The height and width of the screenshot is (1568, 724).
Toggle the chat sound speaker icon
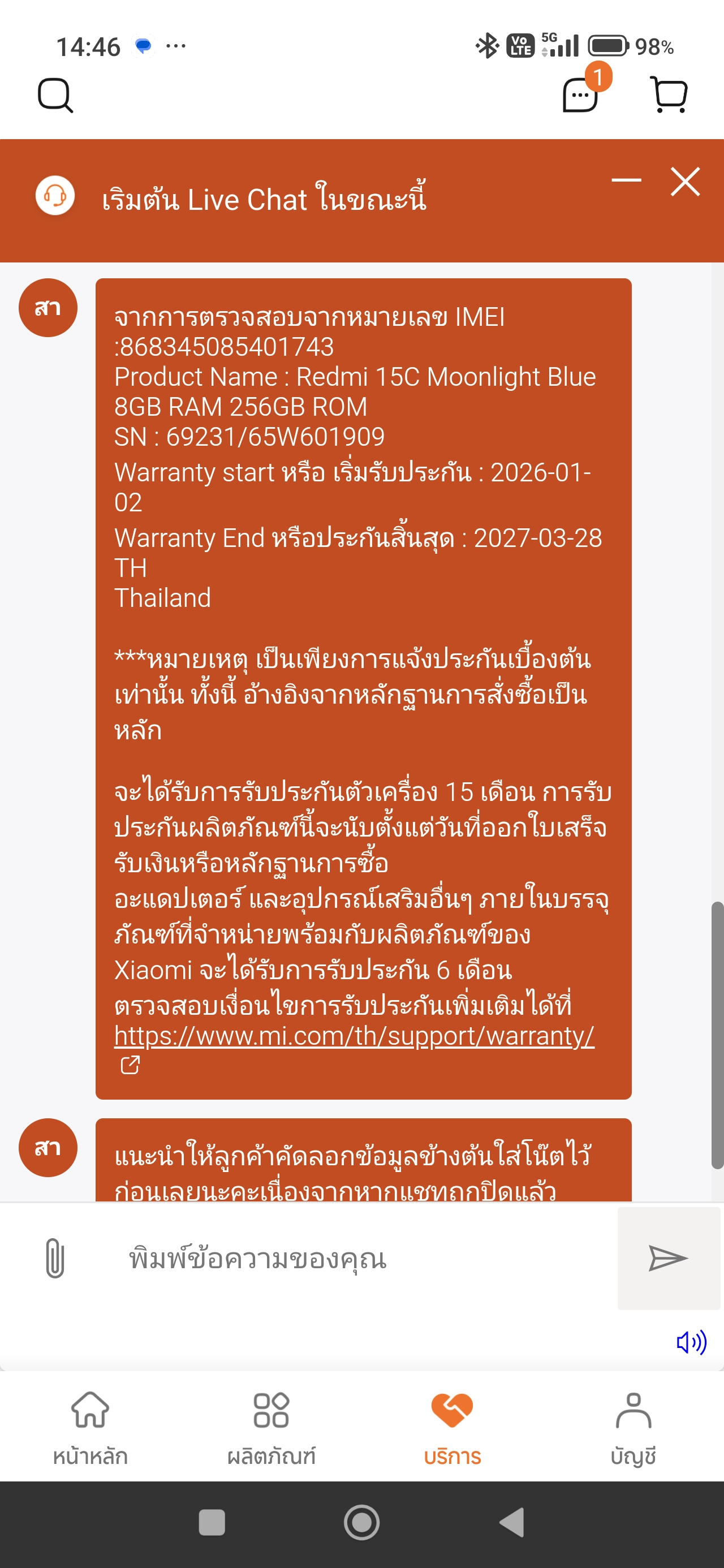pyautogui.click(x=691, y=1342)
